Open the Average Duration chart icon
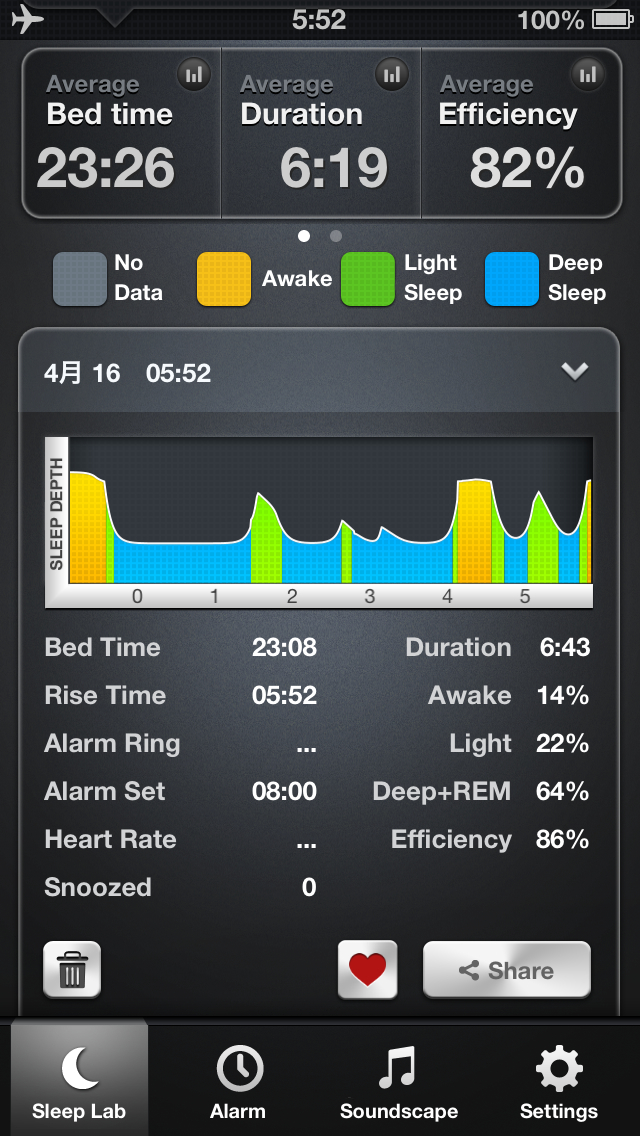 coord(392,74)
